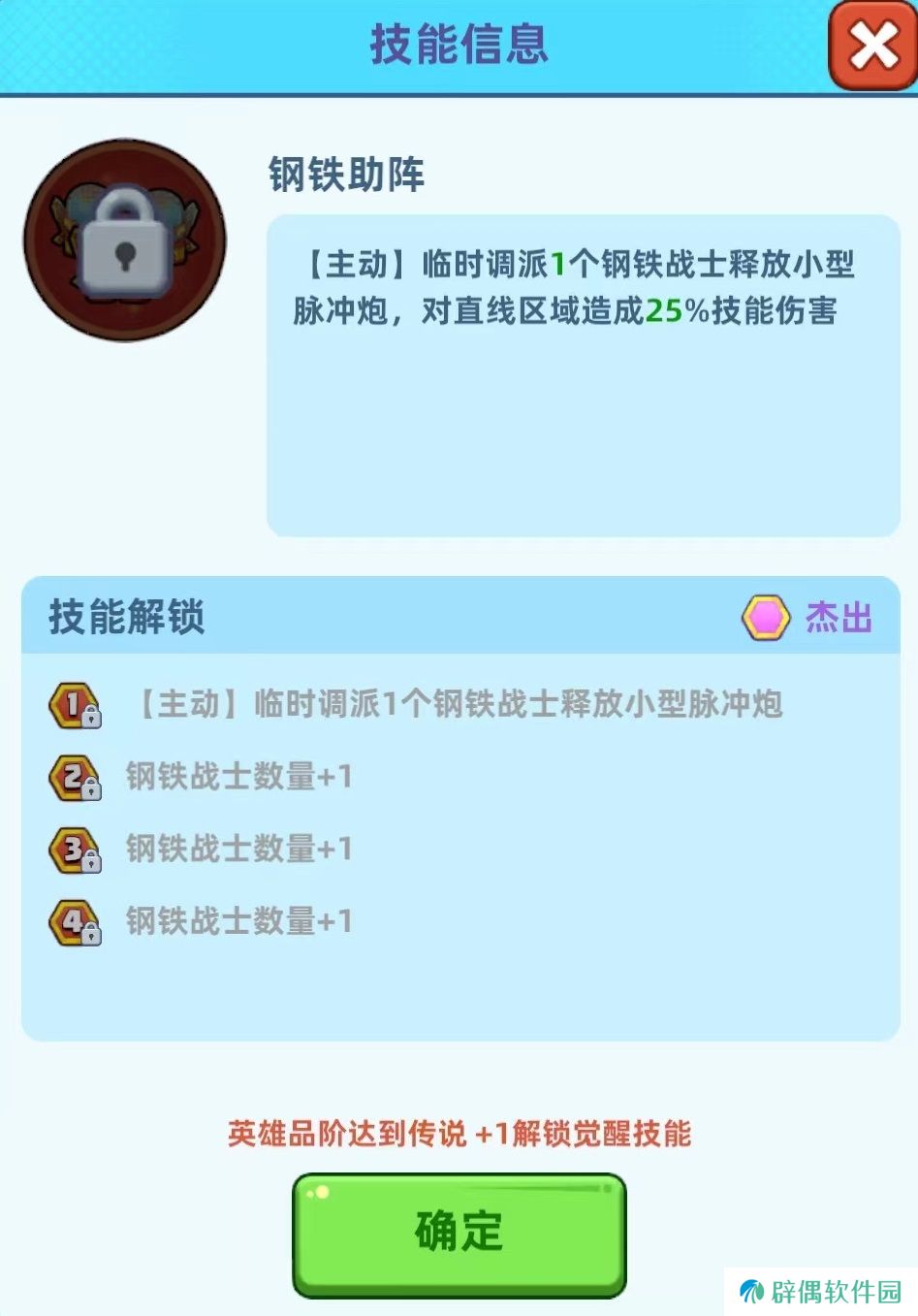Tap the green 确定 button
The height and width of the screenshot is (1316, 918).
coord(459,1234)
